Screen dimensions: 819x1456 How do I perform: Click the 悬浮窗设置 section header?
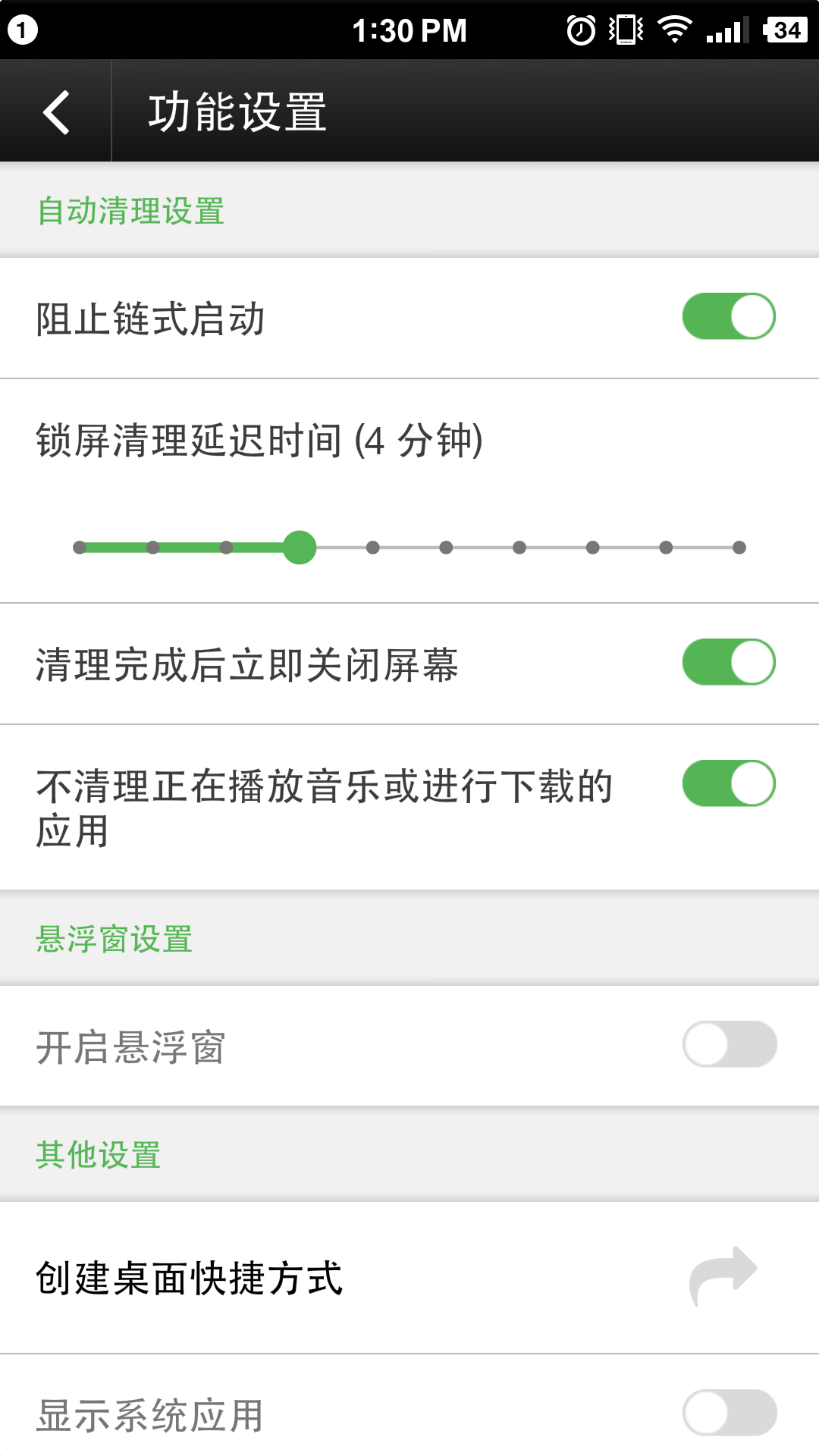tap(115, 939)
